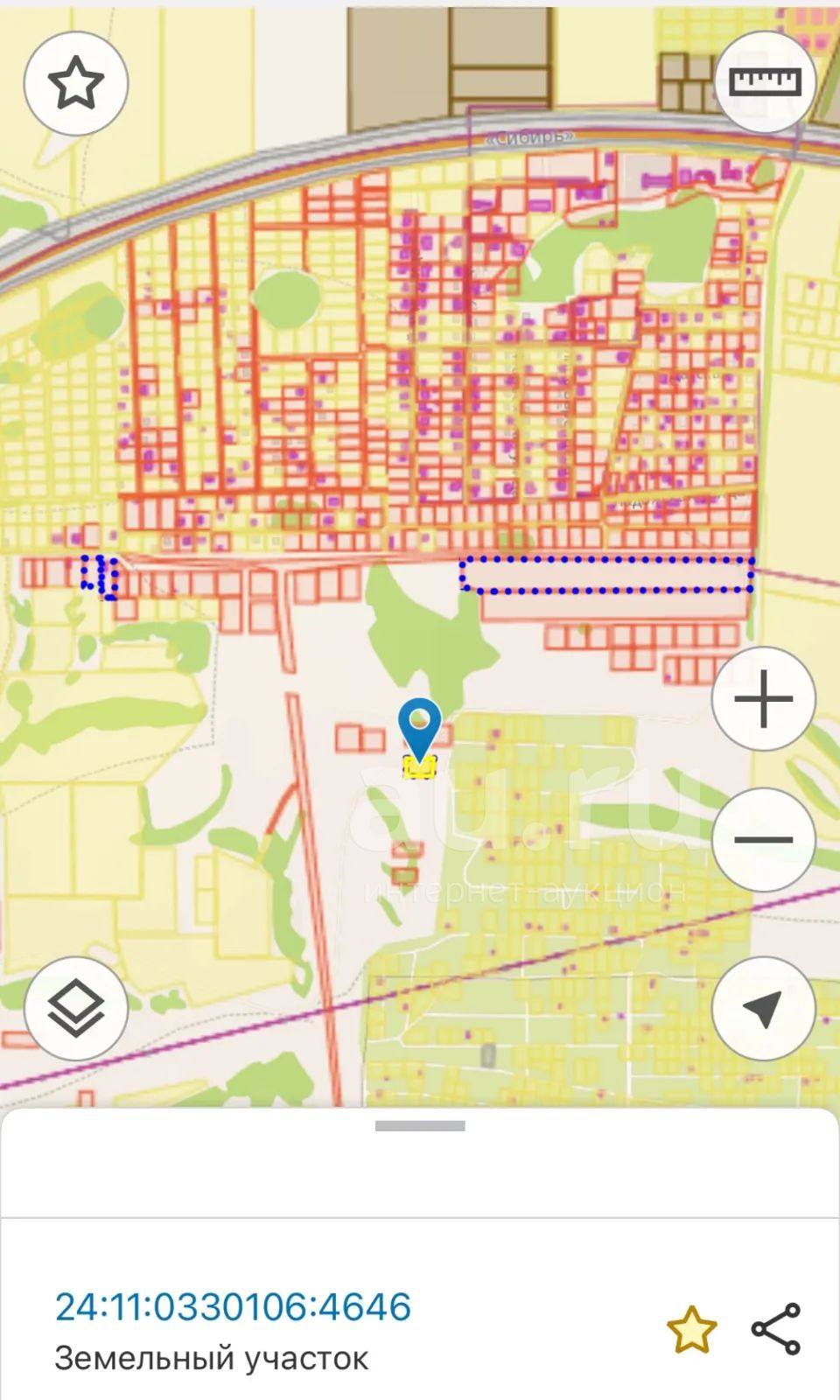
Task: Zoom out with the minus button
Action: coord(764,840)
